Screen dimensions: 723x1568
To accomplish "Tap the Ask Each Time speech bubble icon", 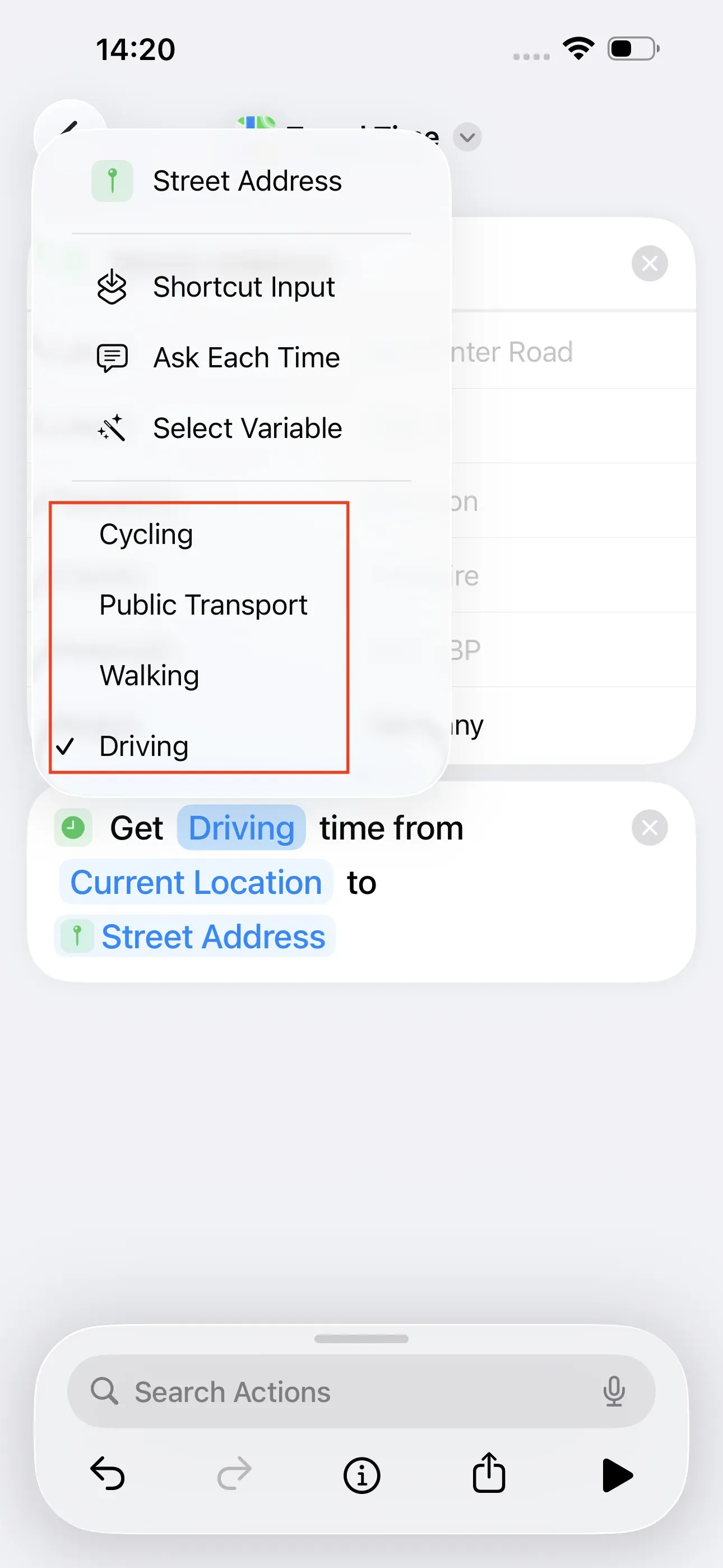I will click(x=112, y=357).
